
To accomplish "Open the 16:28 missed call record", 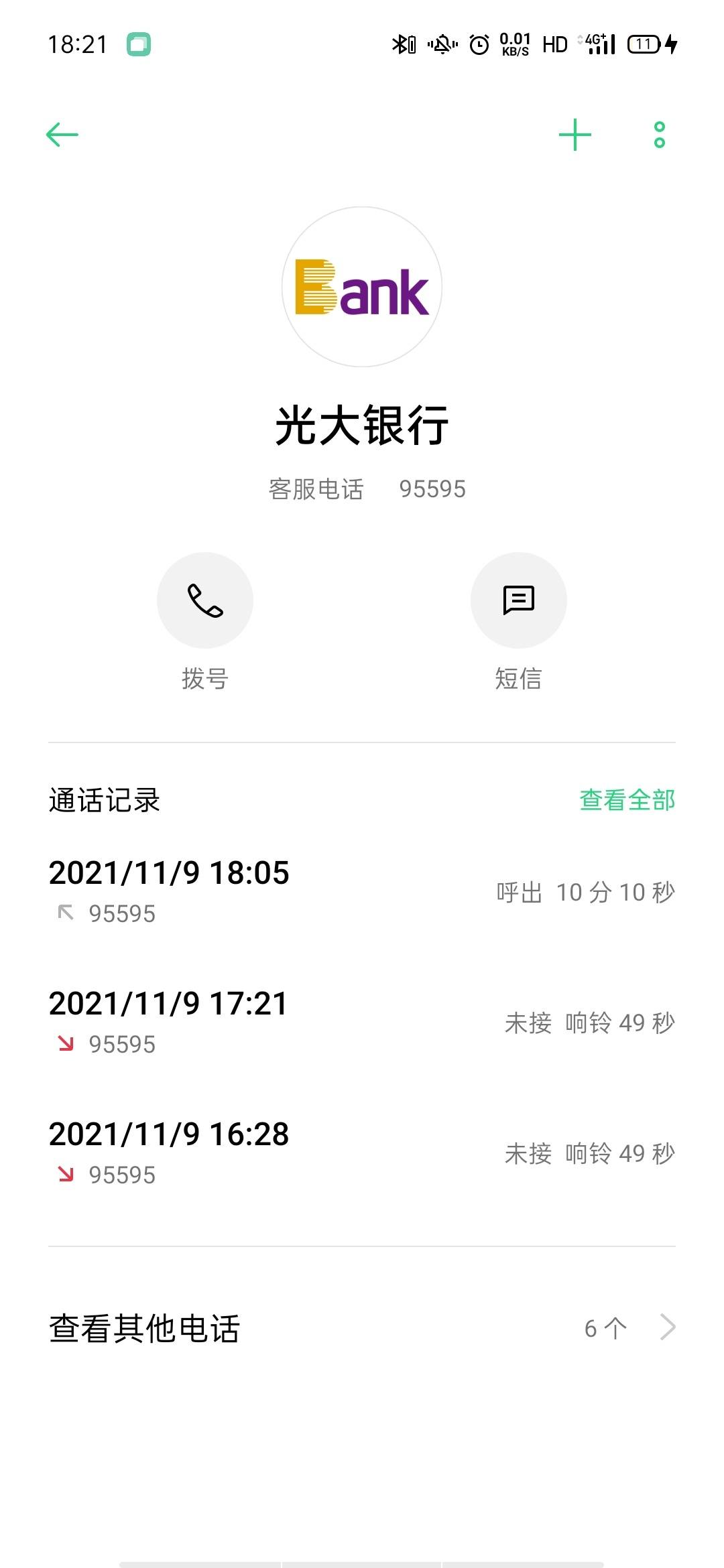I will pyautogui.click(x=362, y=1153).
